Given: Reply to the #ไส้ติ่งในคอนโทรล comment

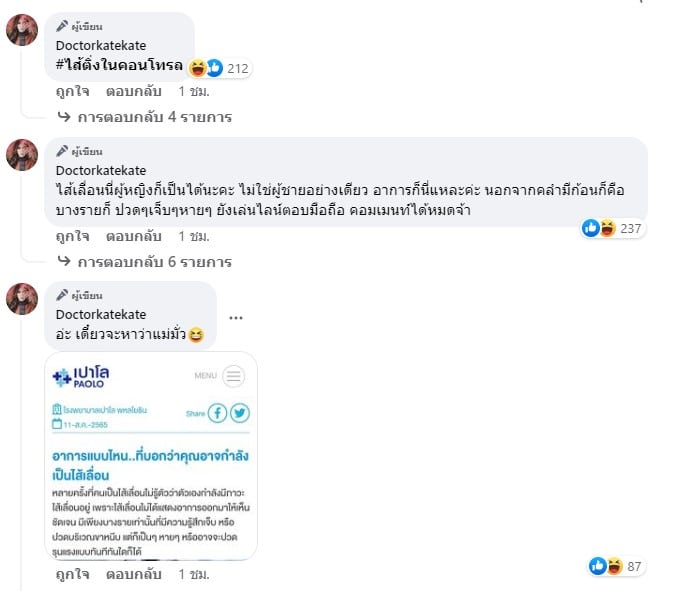Looking at the screenshot, I should pyautogui.click(x=133, y=92).
